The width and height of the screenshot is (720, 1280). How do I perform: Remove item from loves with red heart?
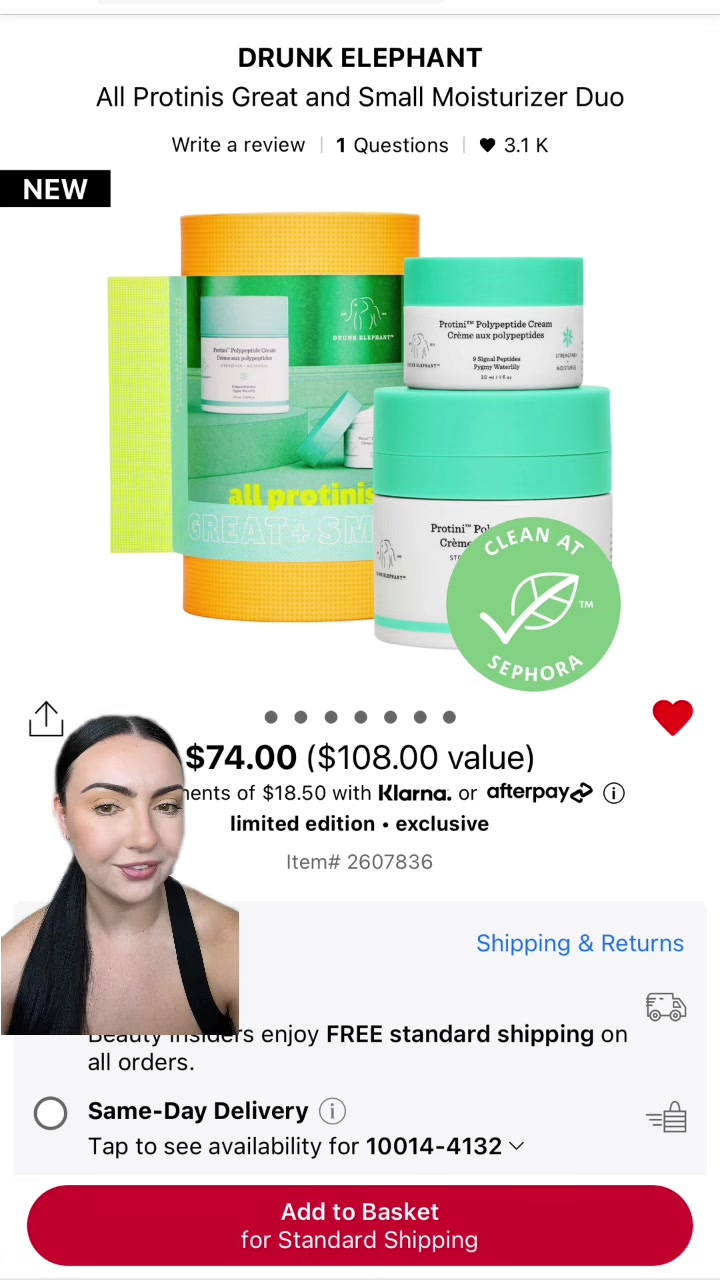coord(672,718)
